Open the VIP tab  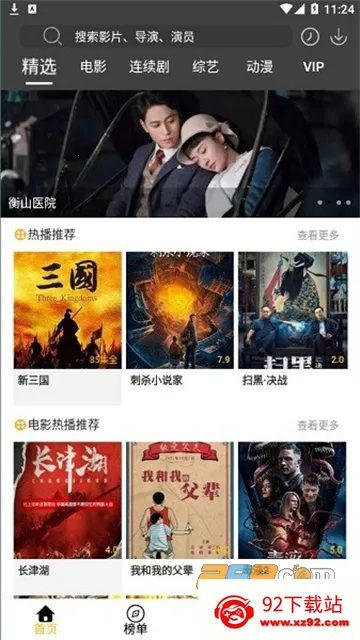[313, 67]
